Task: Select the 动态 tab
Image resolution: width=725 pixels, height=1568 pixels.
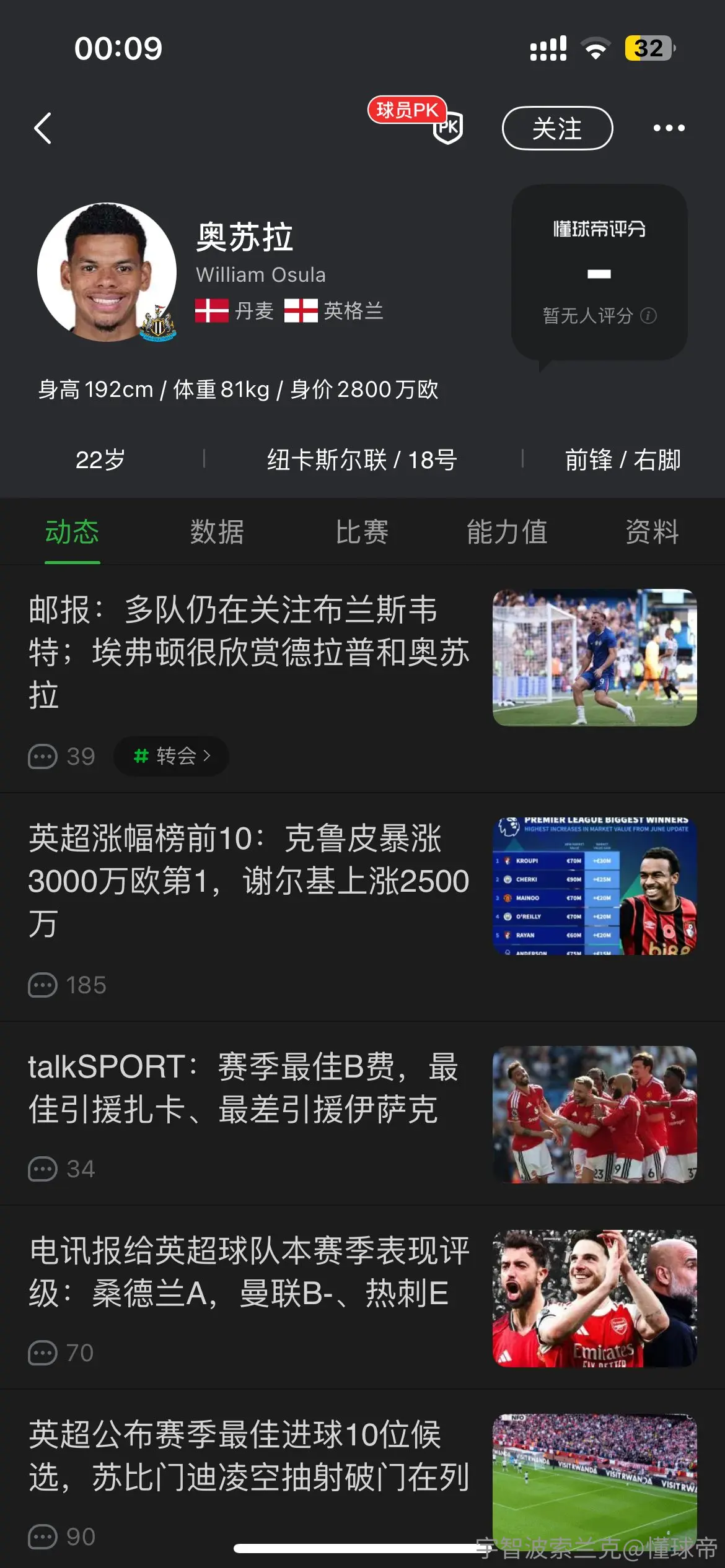Action: coord(72,532)
